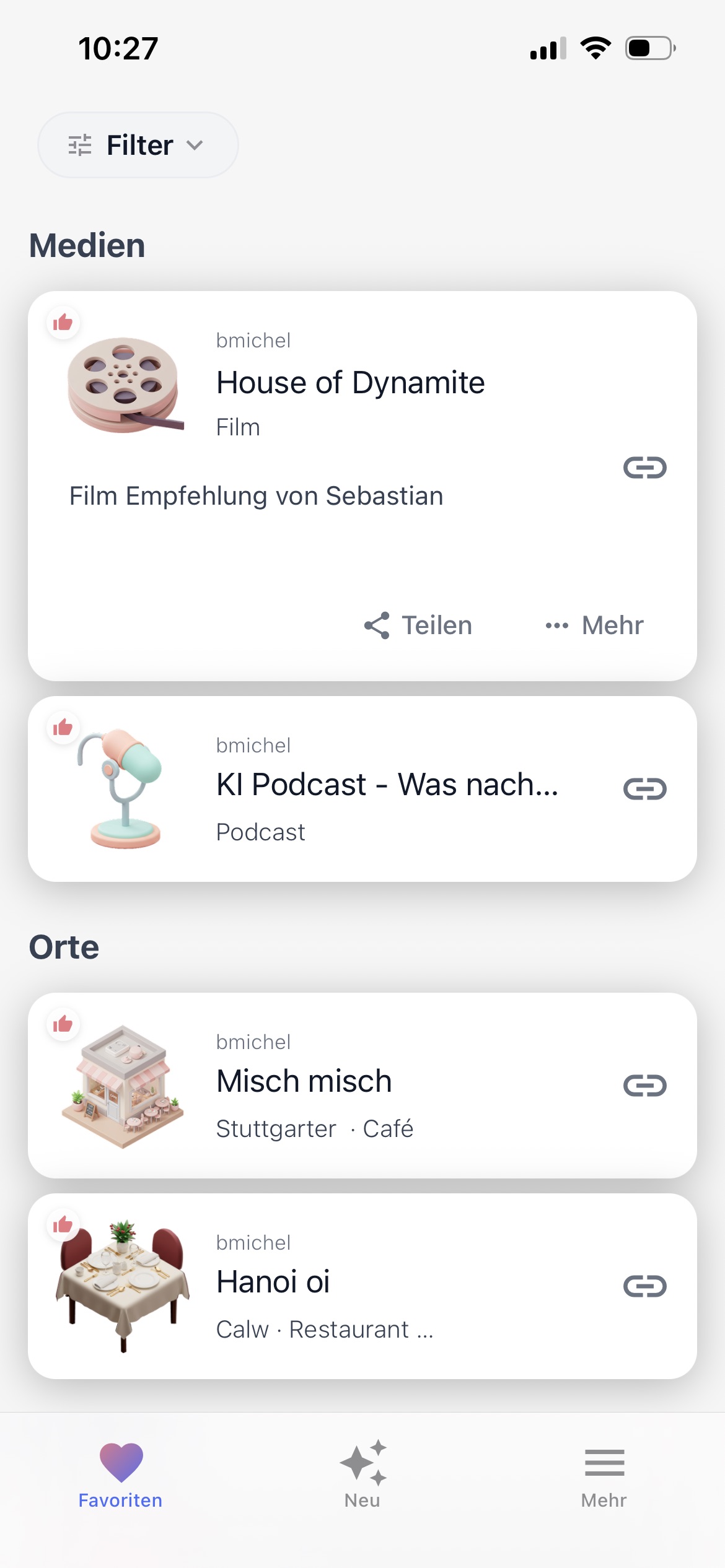Tap the filter sliders icon next to Filter
This screenshot has height=1568, width=725.
coord(79,145)
